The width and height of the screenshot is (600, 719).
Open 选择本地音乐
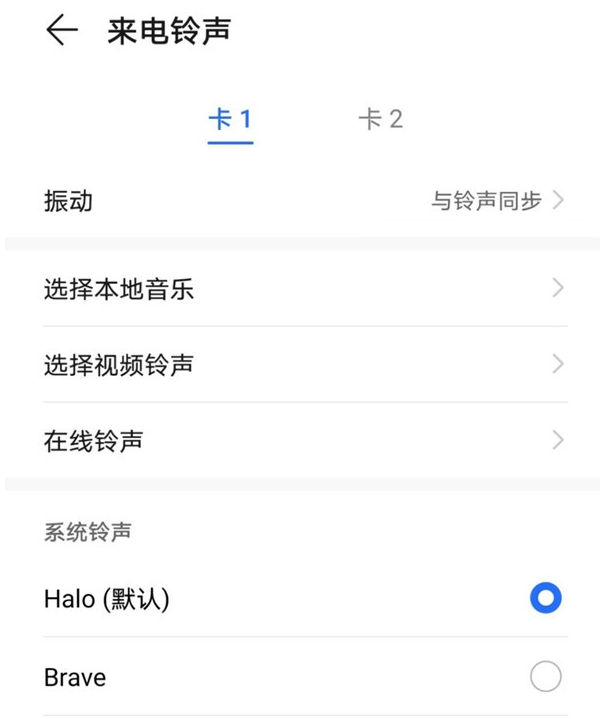300,290
